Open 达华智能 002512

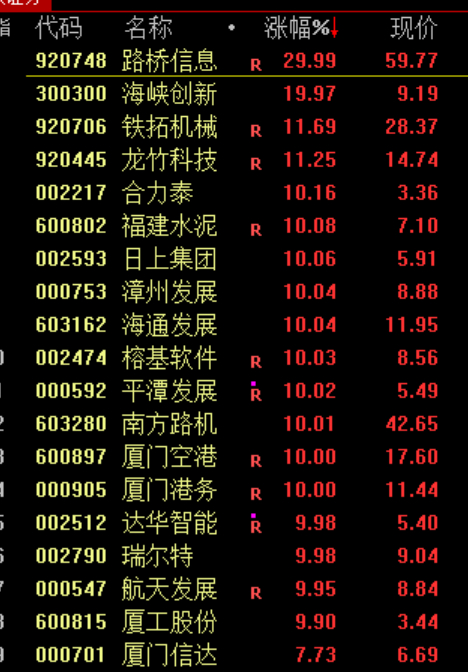234,523
